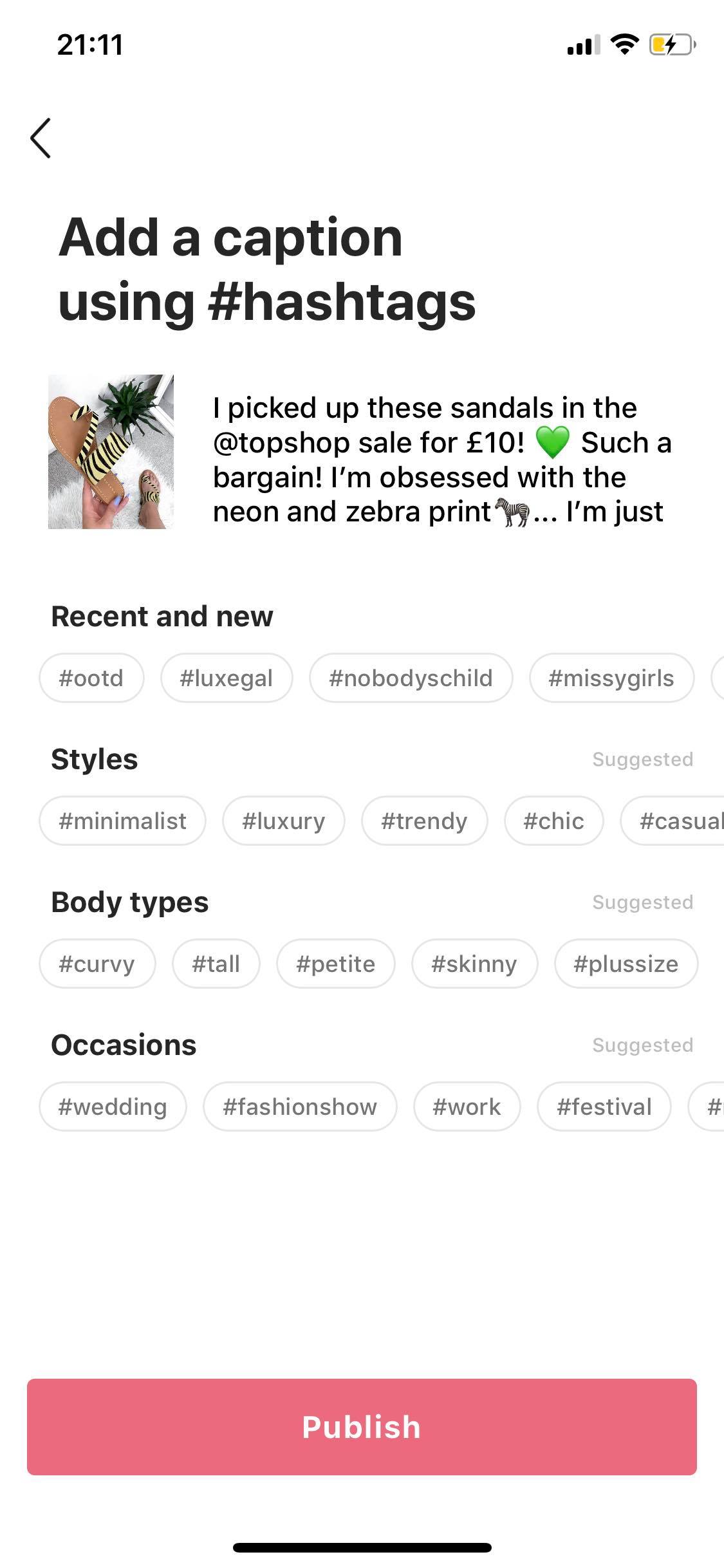Screen dimensions: 724x1568
Task: Add the #tall hashtag
Action: 216,964
